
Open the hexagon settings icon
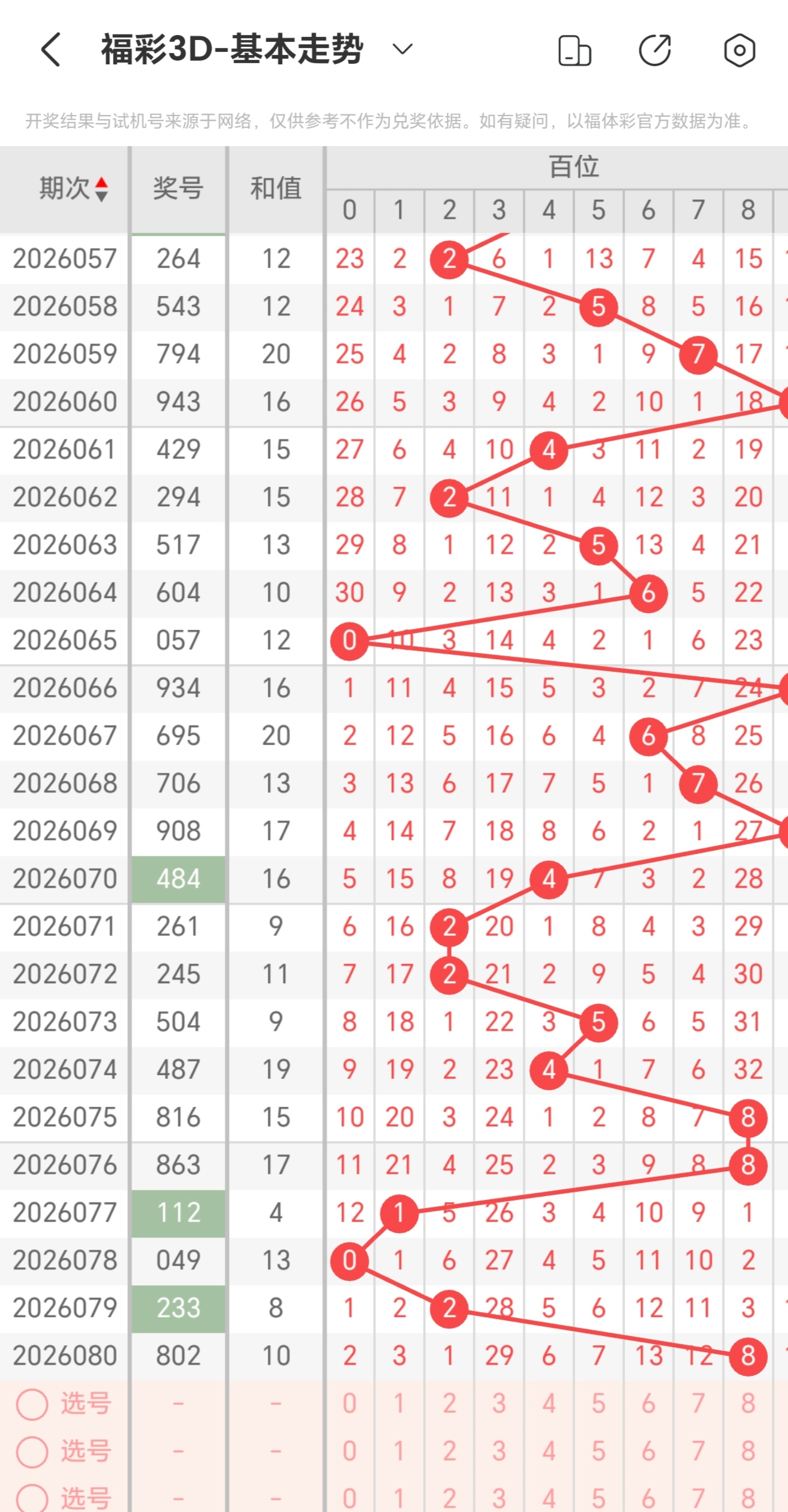coord(739,51)
